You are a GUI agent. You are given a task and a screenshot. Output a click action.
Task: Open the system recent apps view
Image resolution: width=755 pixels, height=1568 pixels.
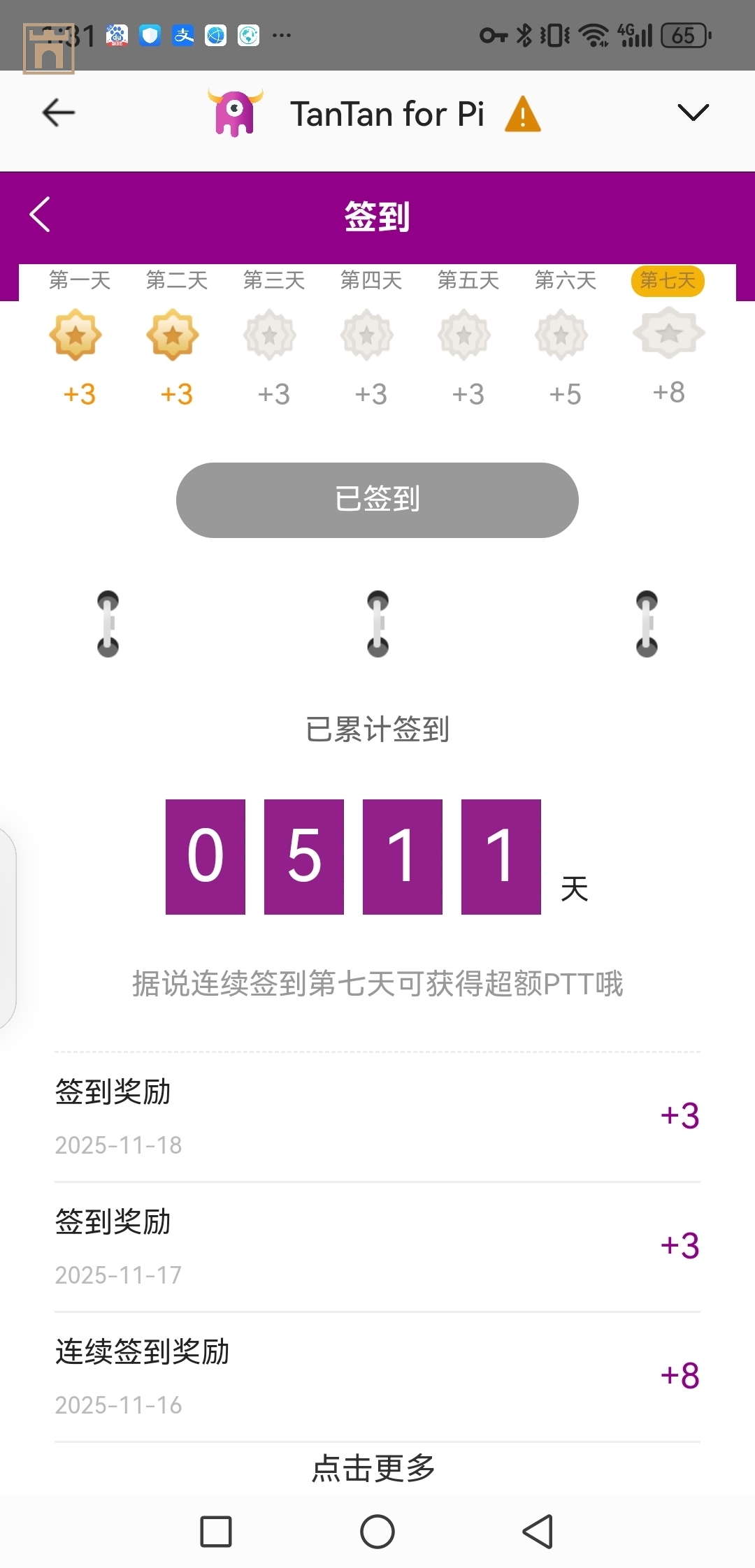(x=216, y=1532)
